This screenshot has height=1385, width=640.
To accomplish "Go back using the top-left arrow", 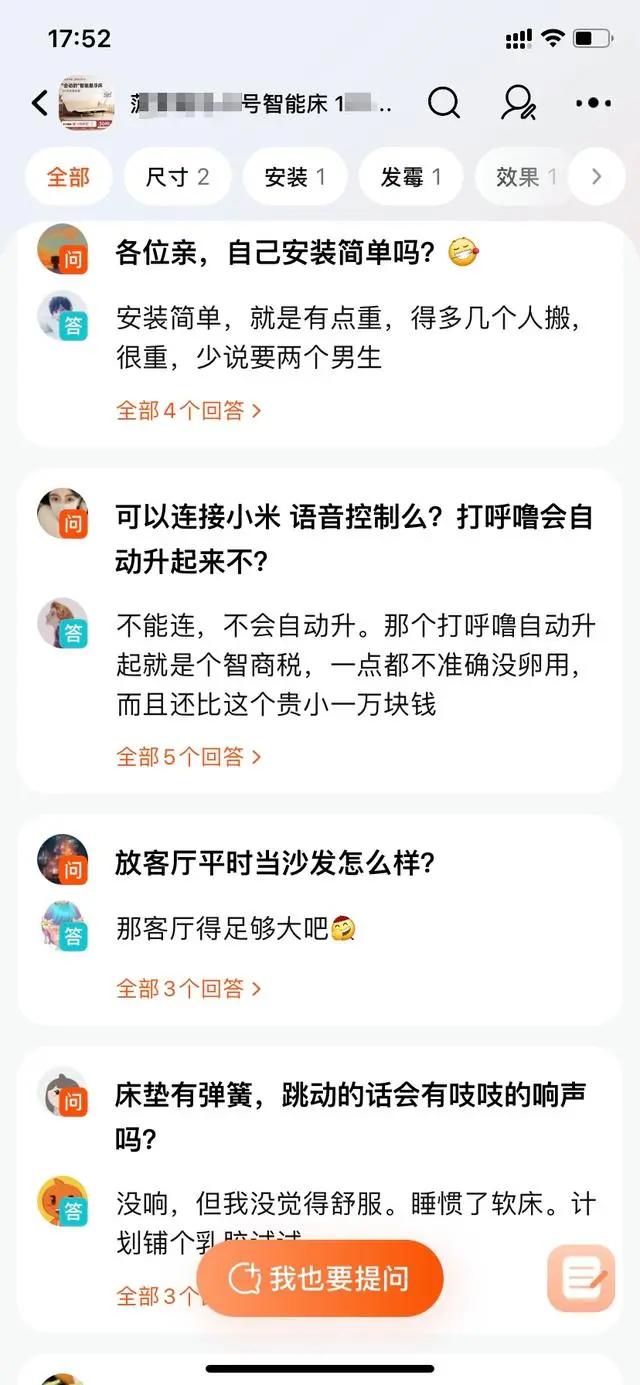I will 40,103.
